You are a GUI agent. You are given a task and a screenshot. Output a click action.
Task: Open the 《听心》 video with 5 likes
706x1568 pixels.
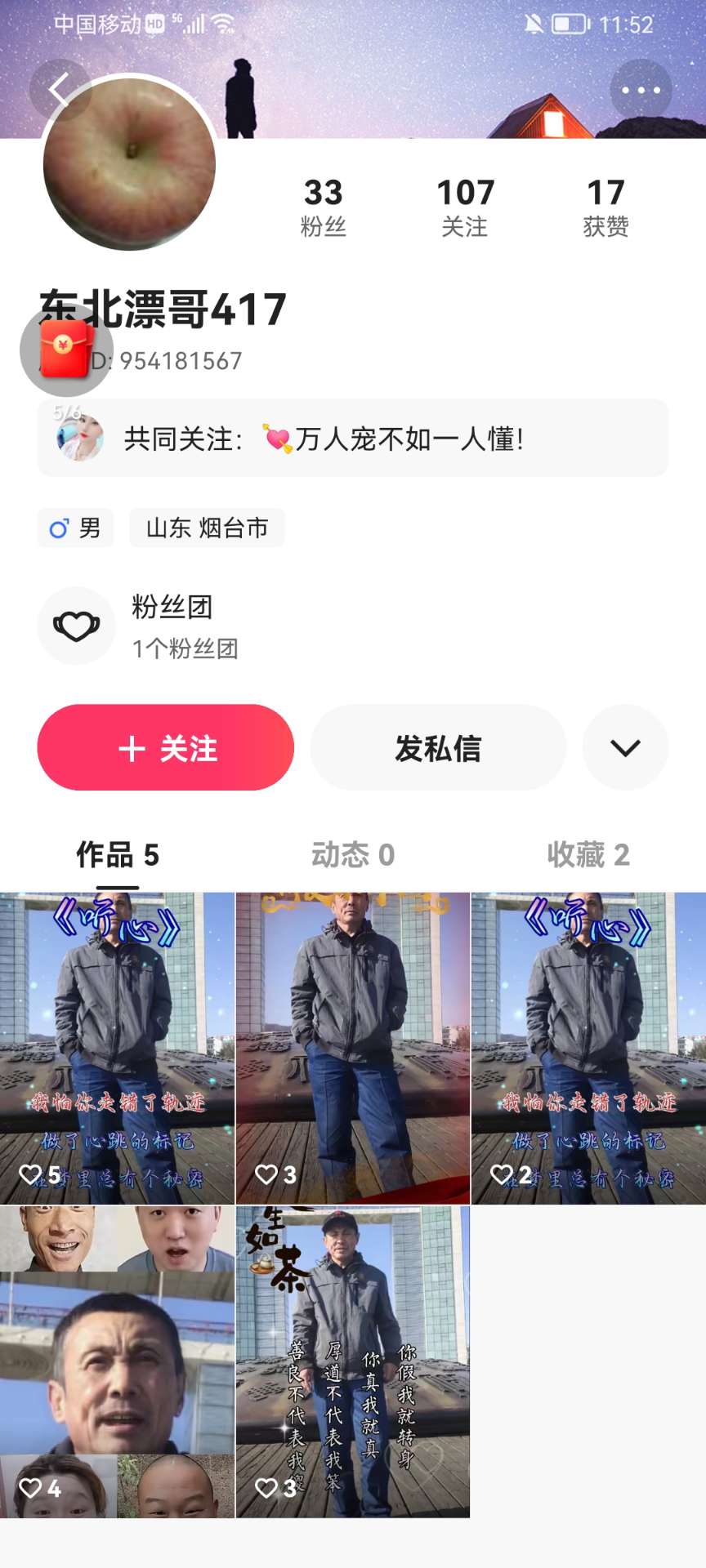coord(117,1048)
